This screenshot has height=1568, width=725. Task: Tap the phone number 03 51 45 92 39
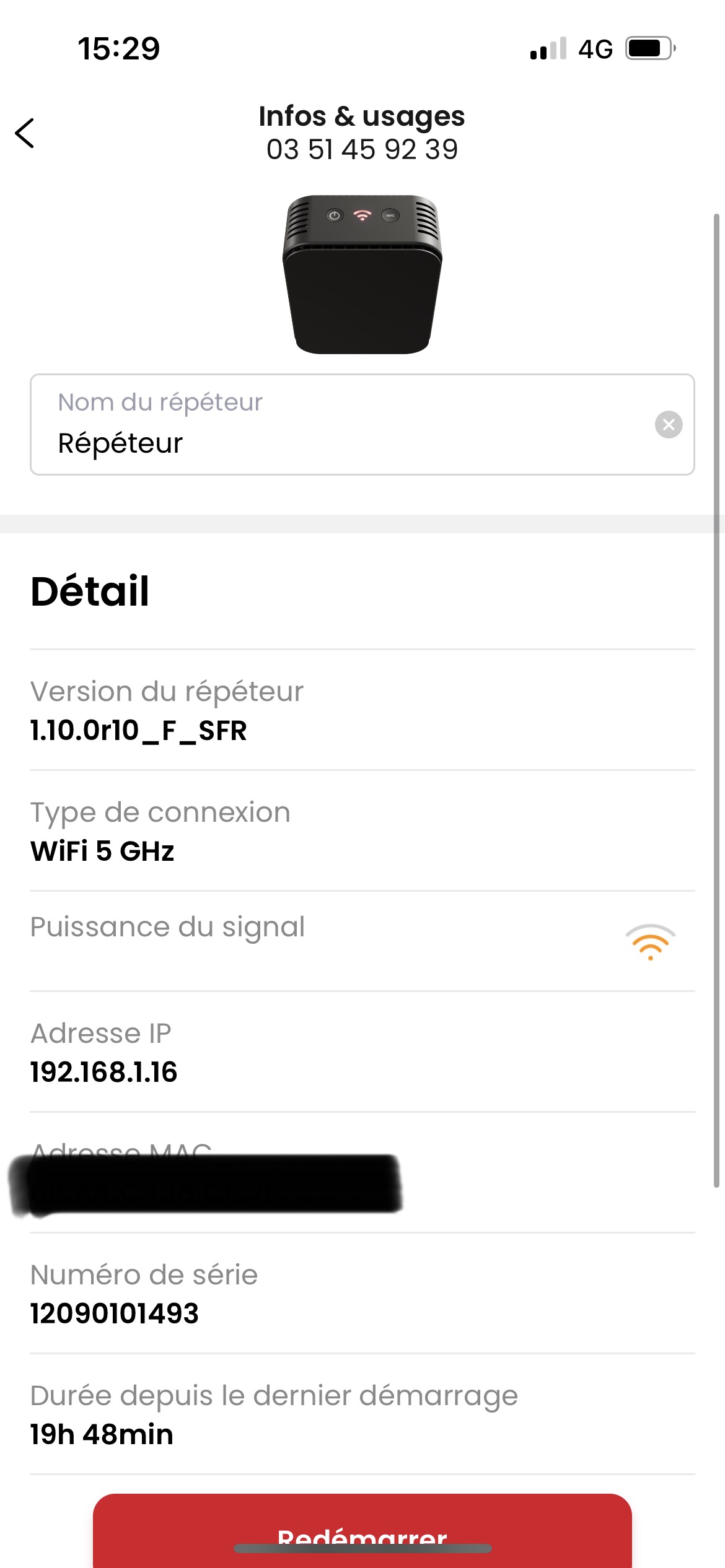coord(362,149)
